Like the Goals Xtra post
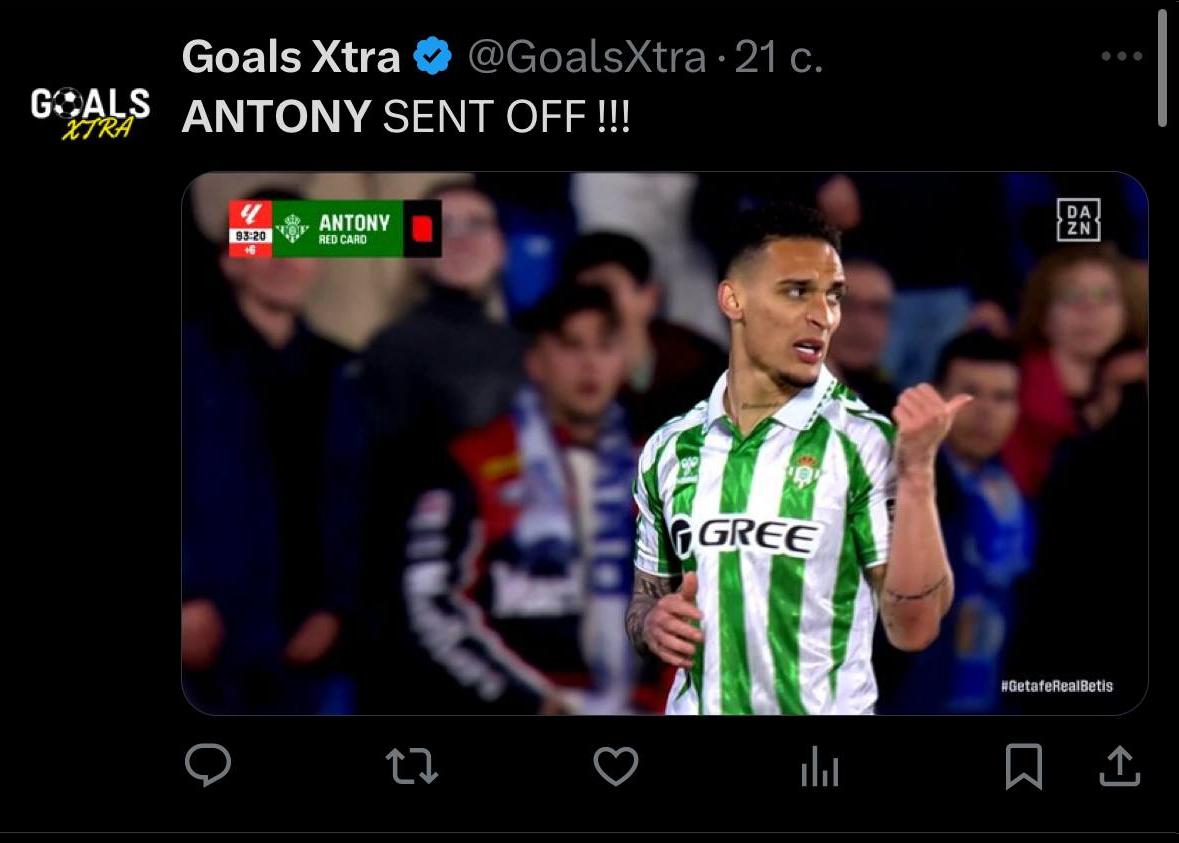The image size is (1179, 843). point(616,767)
